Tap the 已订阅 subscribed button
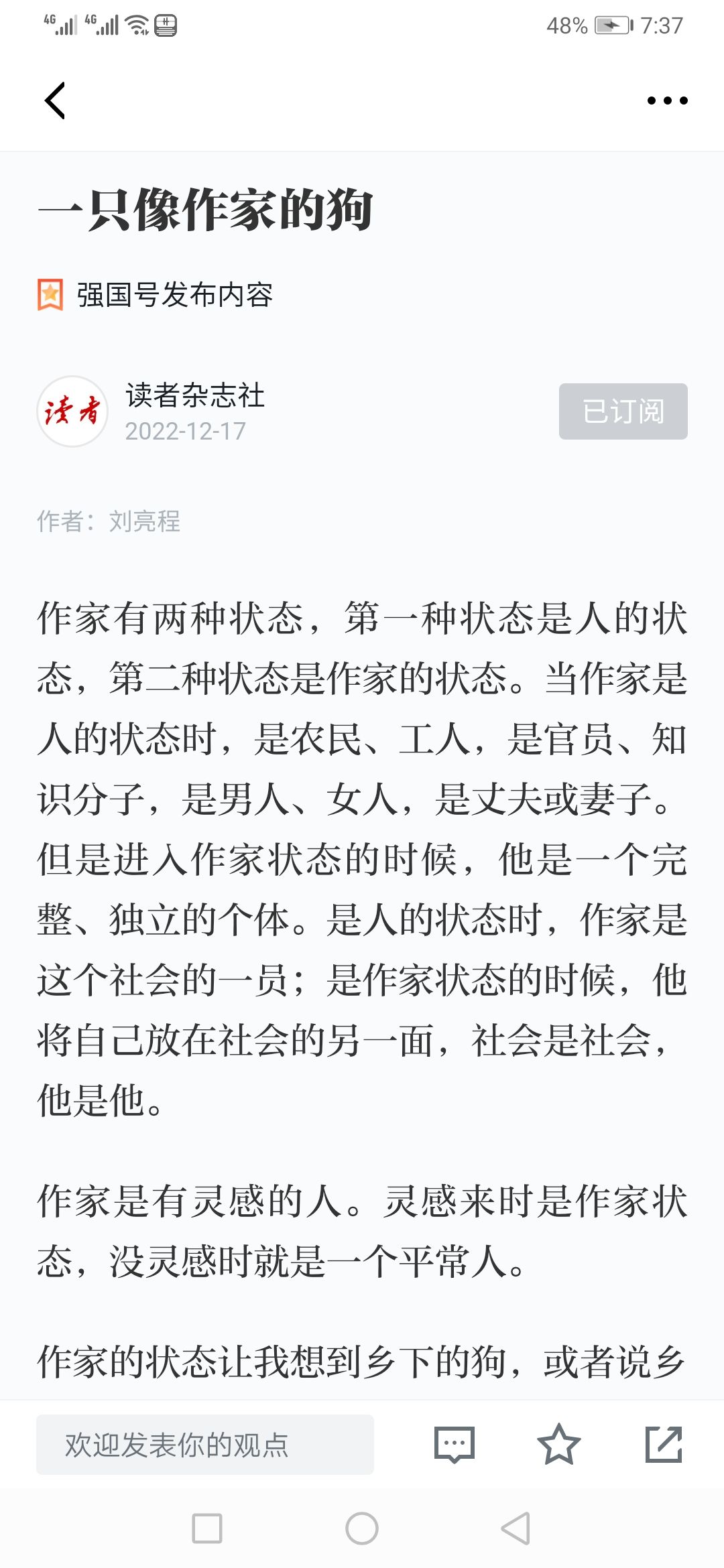The image size is (724, 1568). tap(623, 411)
